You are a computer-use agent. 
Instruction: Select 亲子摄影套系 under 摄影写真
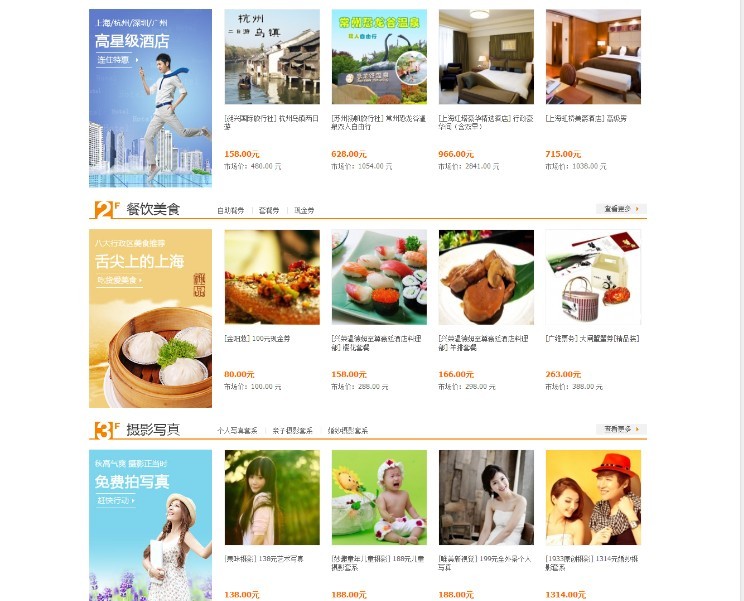(292, 431)
